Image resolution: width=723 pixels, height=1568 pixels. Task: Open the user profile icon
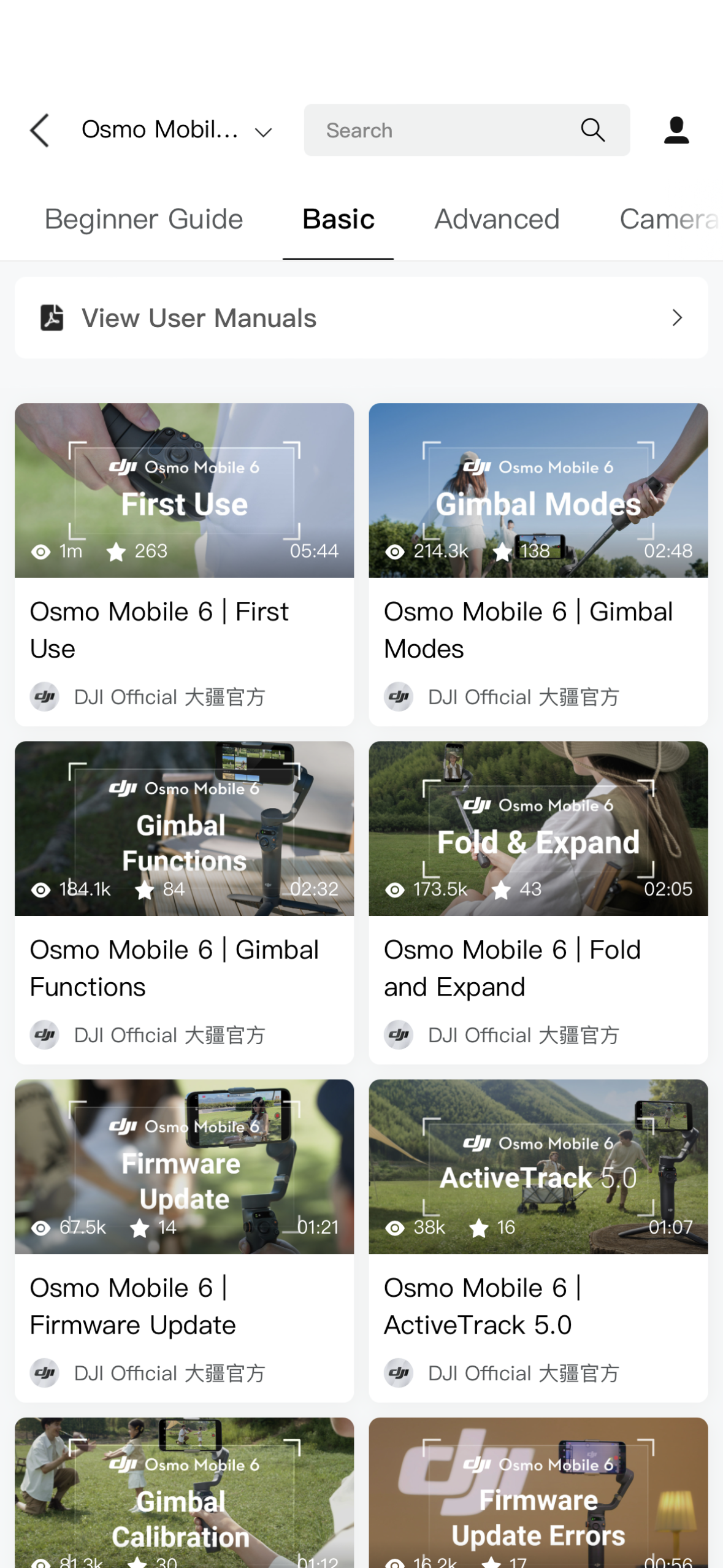point(676,130)
